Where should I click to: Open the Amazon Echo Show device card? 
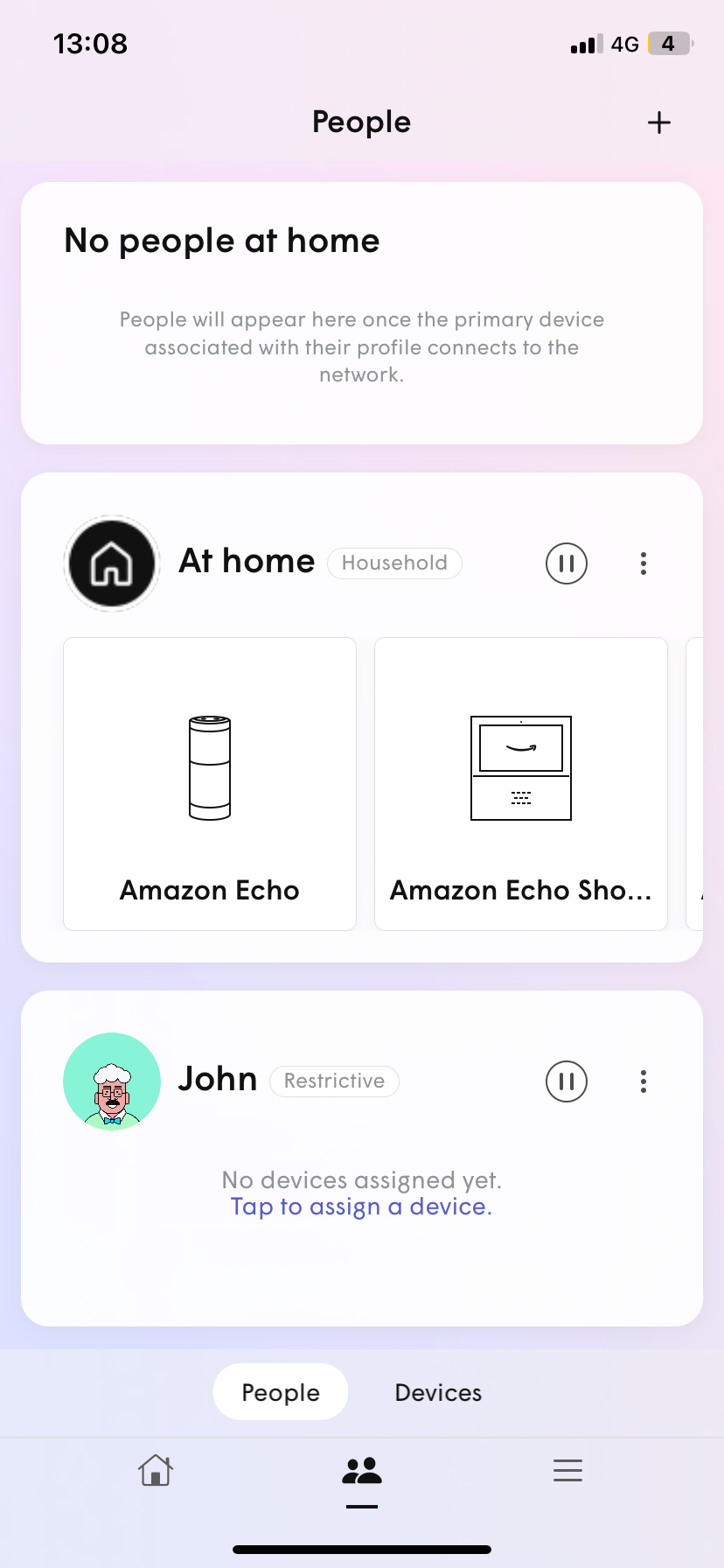(520, 783)
